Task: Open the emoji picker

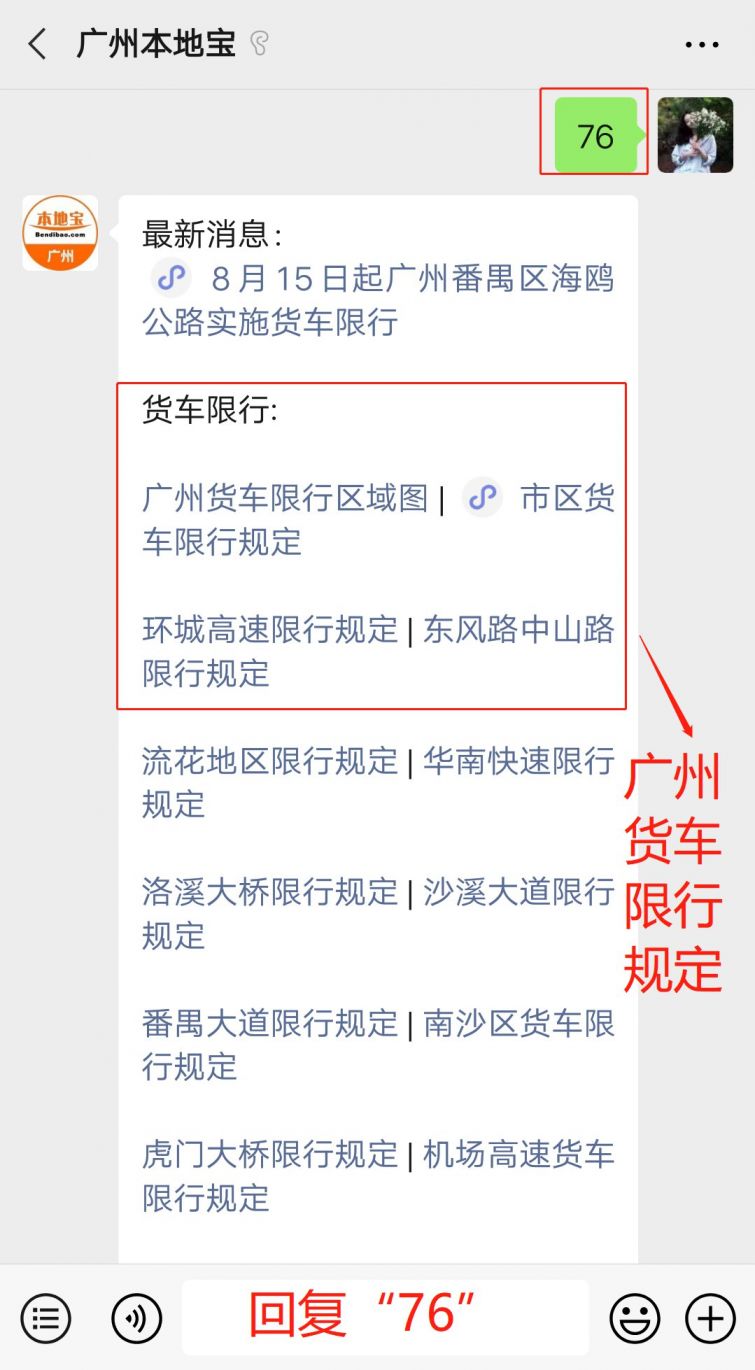Action: (635, 1317)
